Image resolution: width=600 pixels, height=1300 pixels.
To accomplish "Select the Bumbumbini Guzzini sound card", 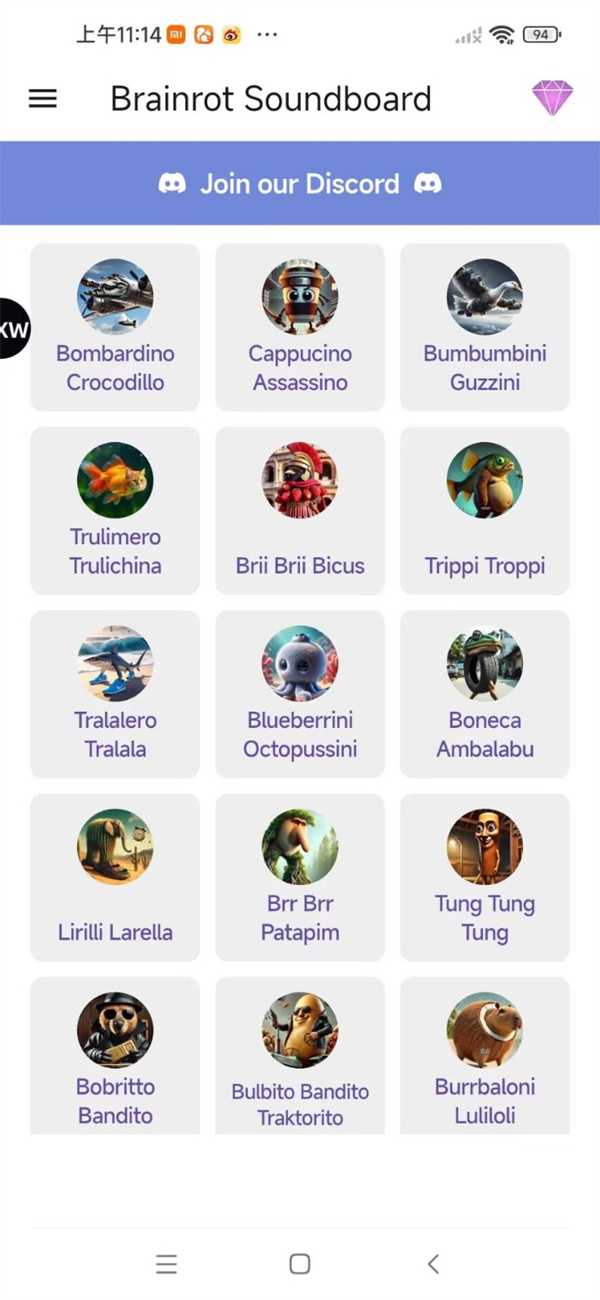I will pyautogui.click(x=485, y=327).
